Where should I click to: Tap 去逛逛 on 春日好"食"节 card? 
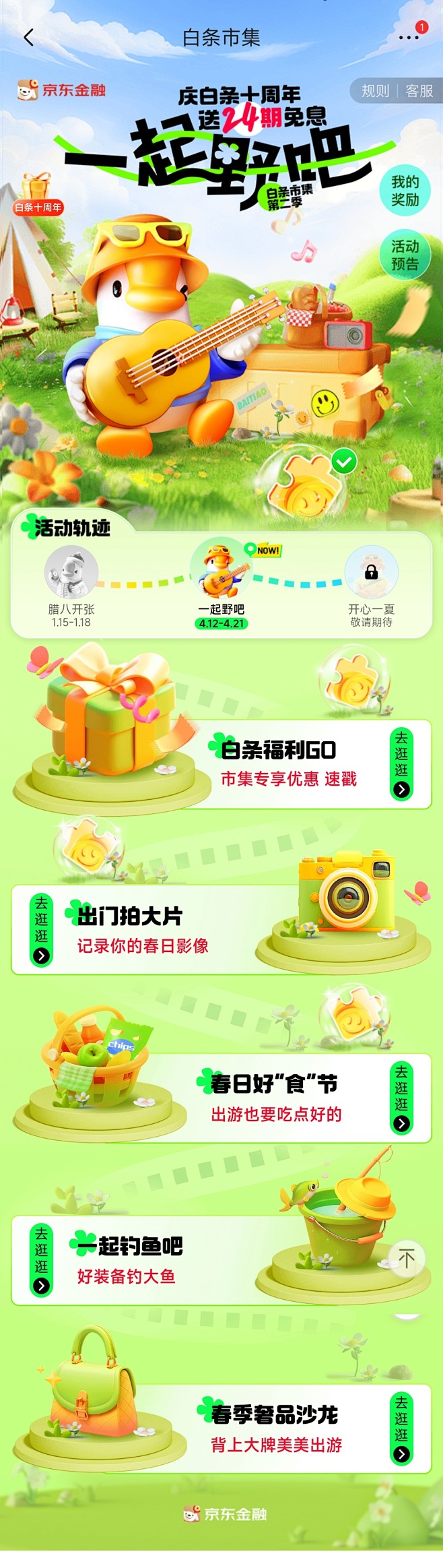[402, 1098]
